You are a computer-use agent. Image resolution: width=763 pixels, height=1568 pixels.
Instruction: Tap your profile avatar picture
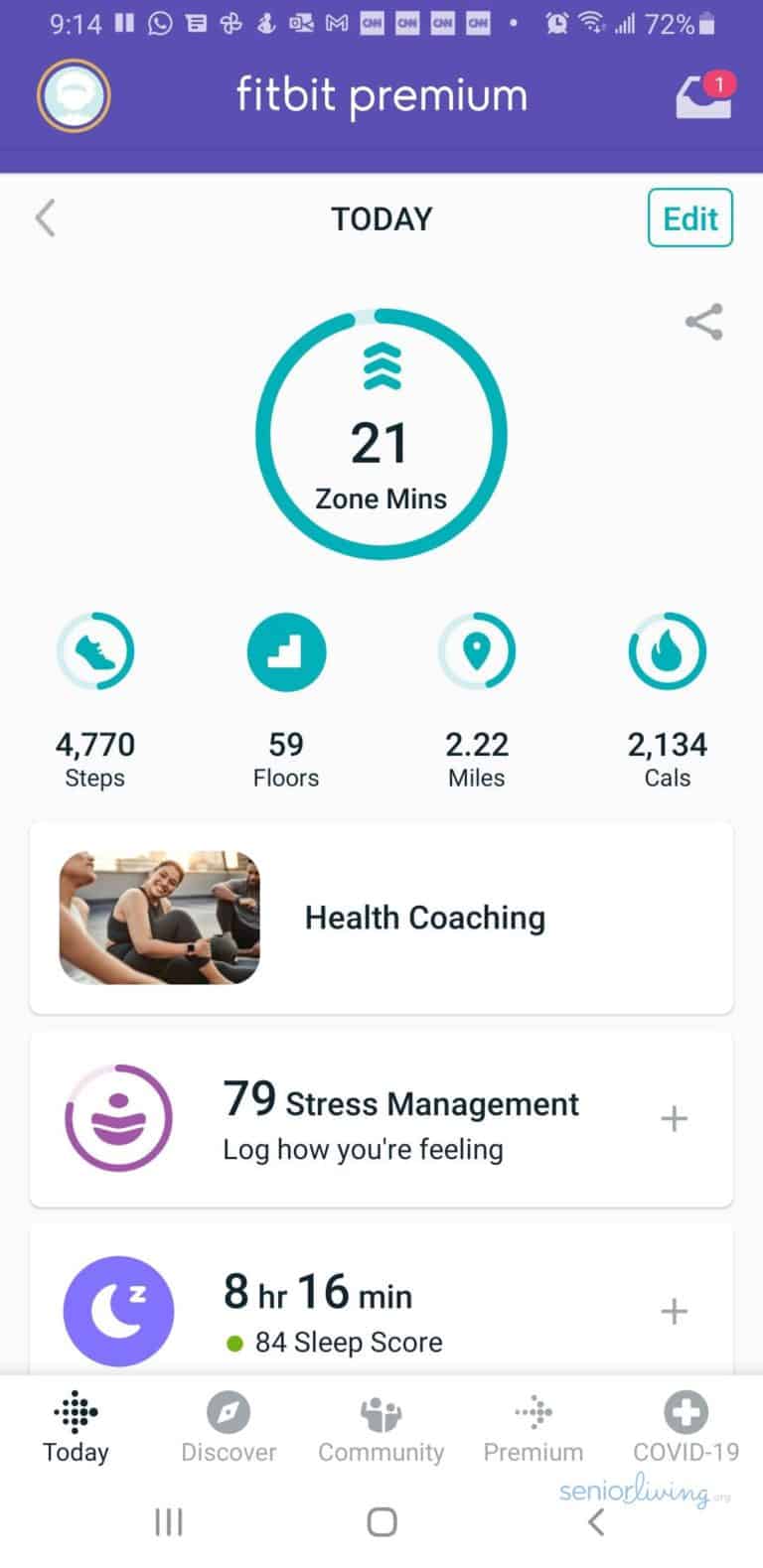pyautogui.click(x=74, y=94)
